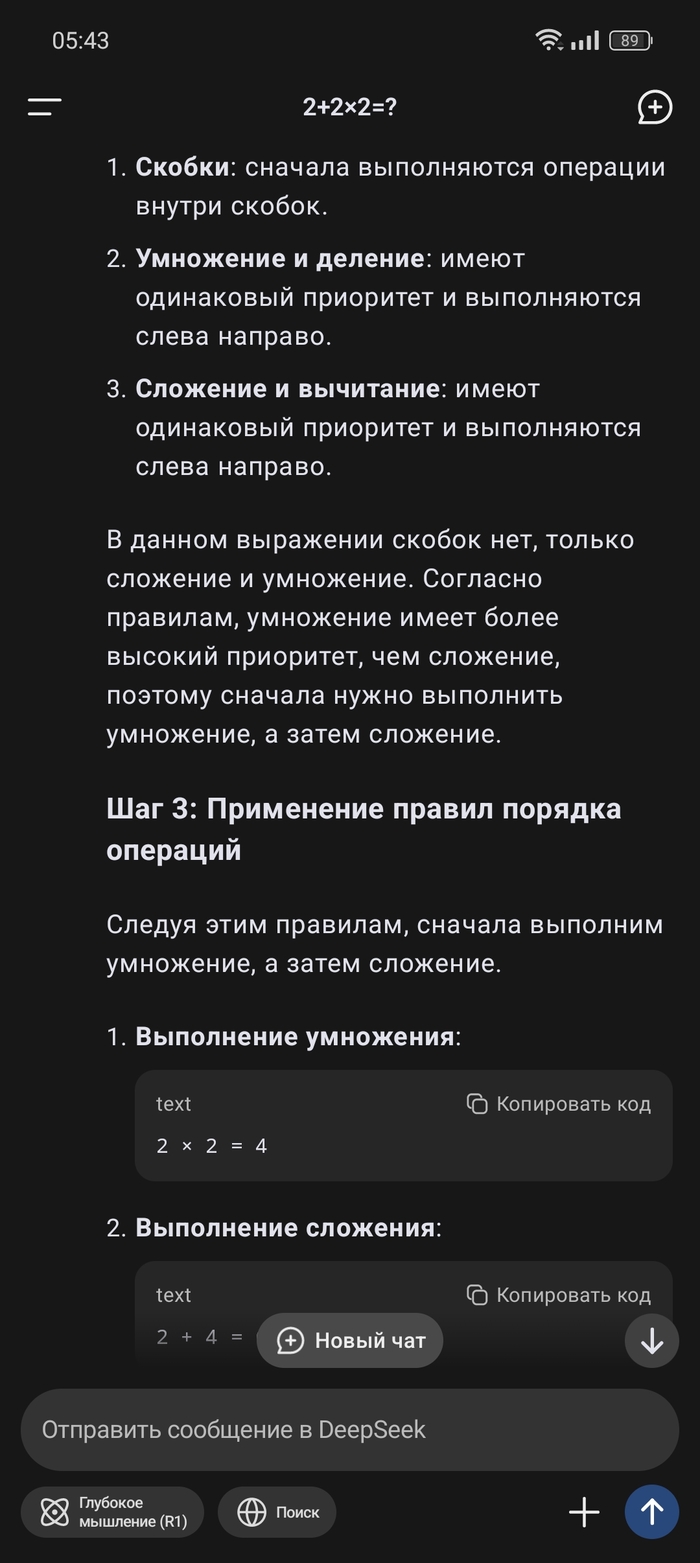
Task: Toggle Глубокое мышление (R1) mode
Action: [x=112, y=1512]
